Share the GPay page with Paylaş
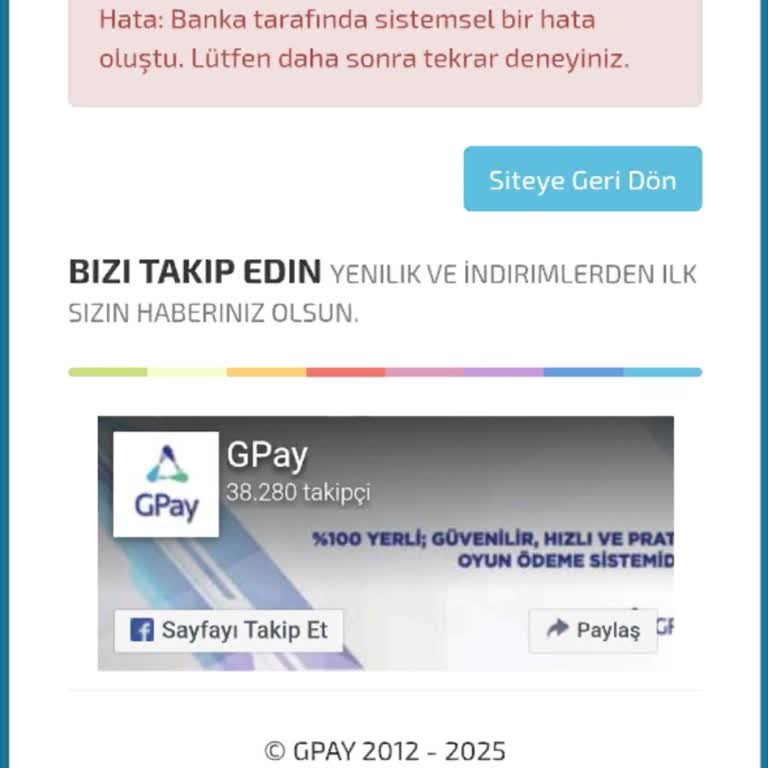This screenshot has height=768, width=768. click(x=593, y=631)
